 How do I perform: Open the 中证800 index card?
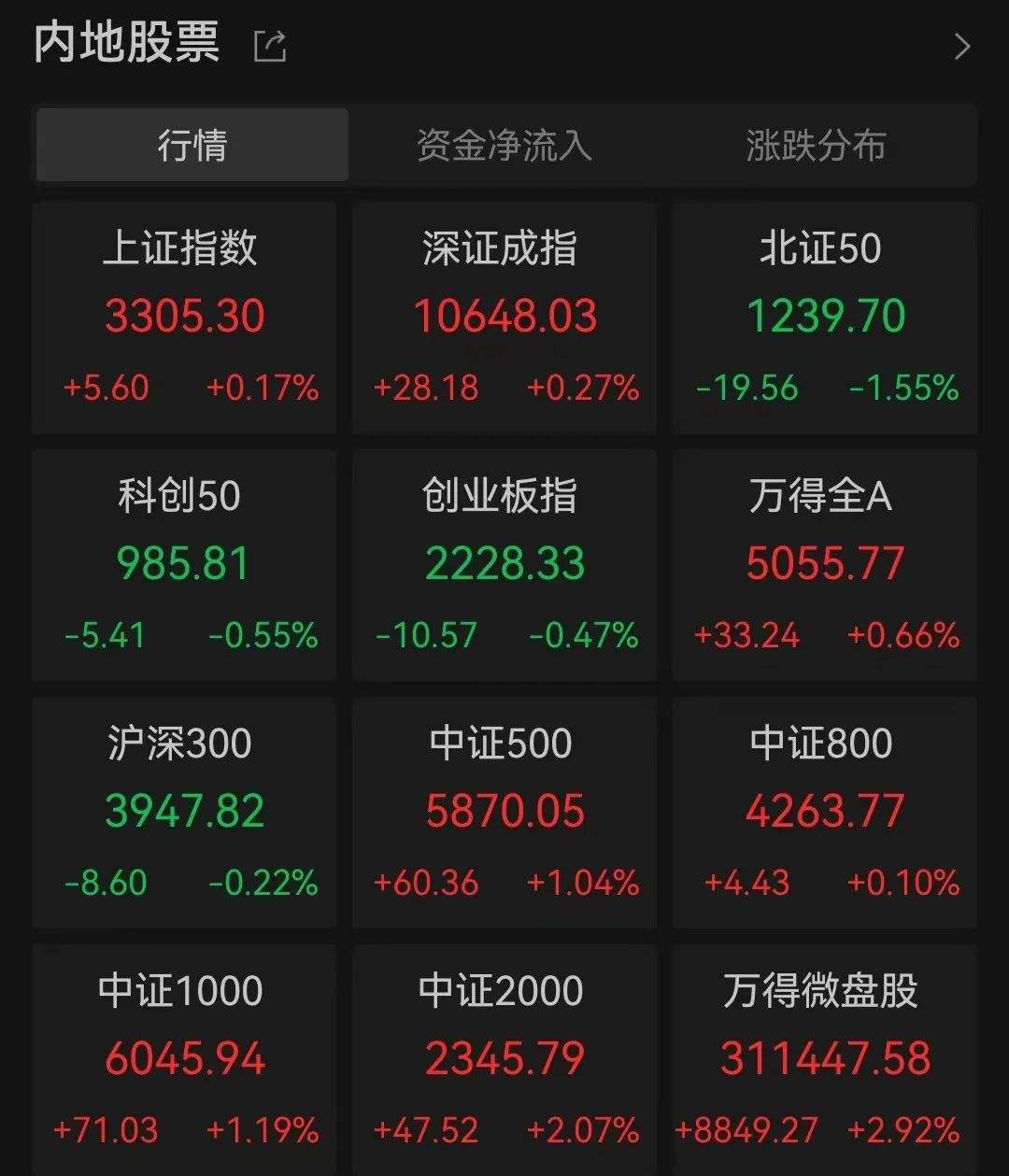pos(825,812)
